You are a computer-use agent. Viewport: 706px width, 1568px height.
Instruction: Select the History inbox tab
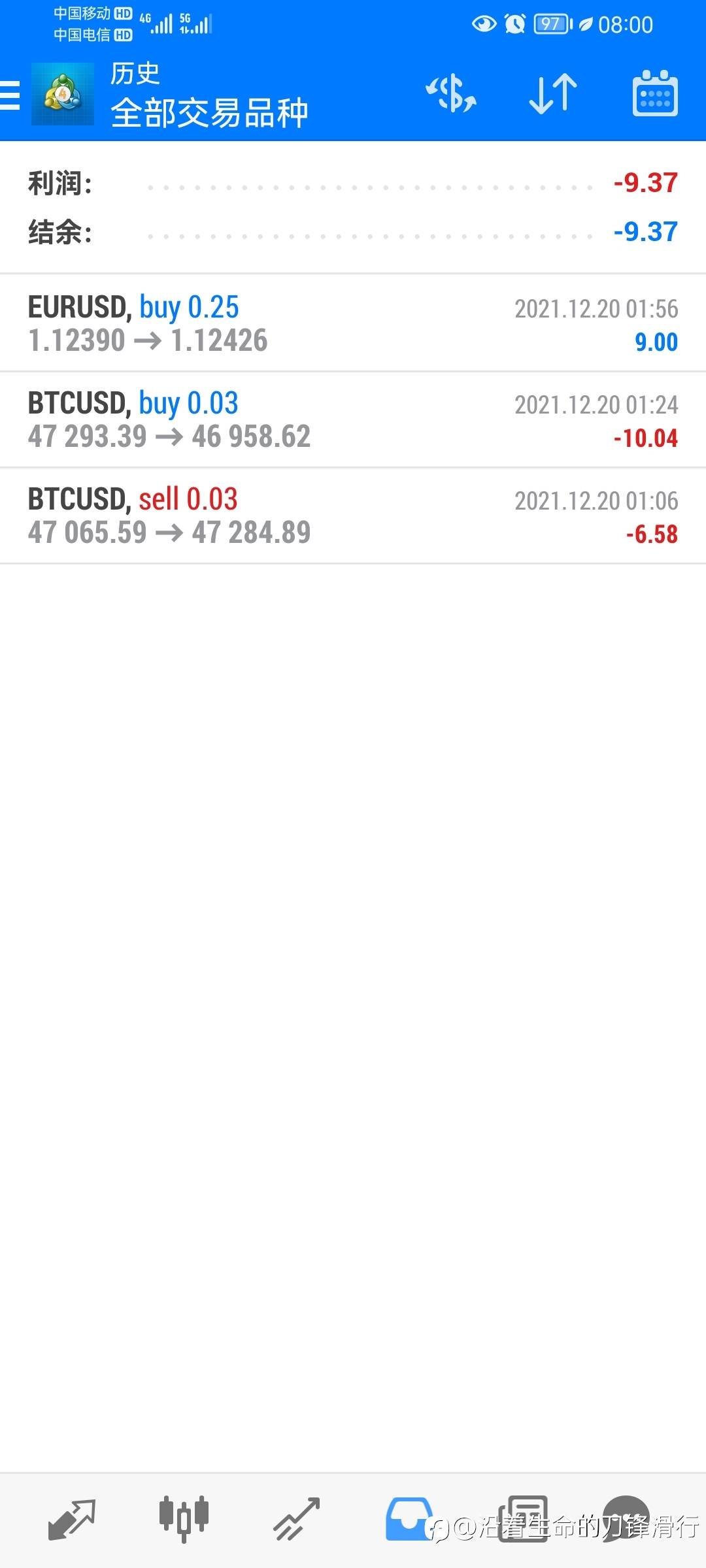409,1518
